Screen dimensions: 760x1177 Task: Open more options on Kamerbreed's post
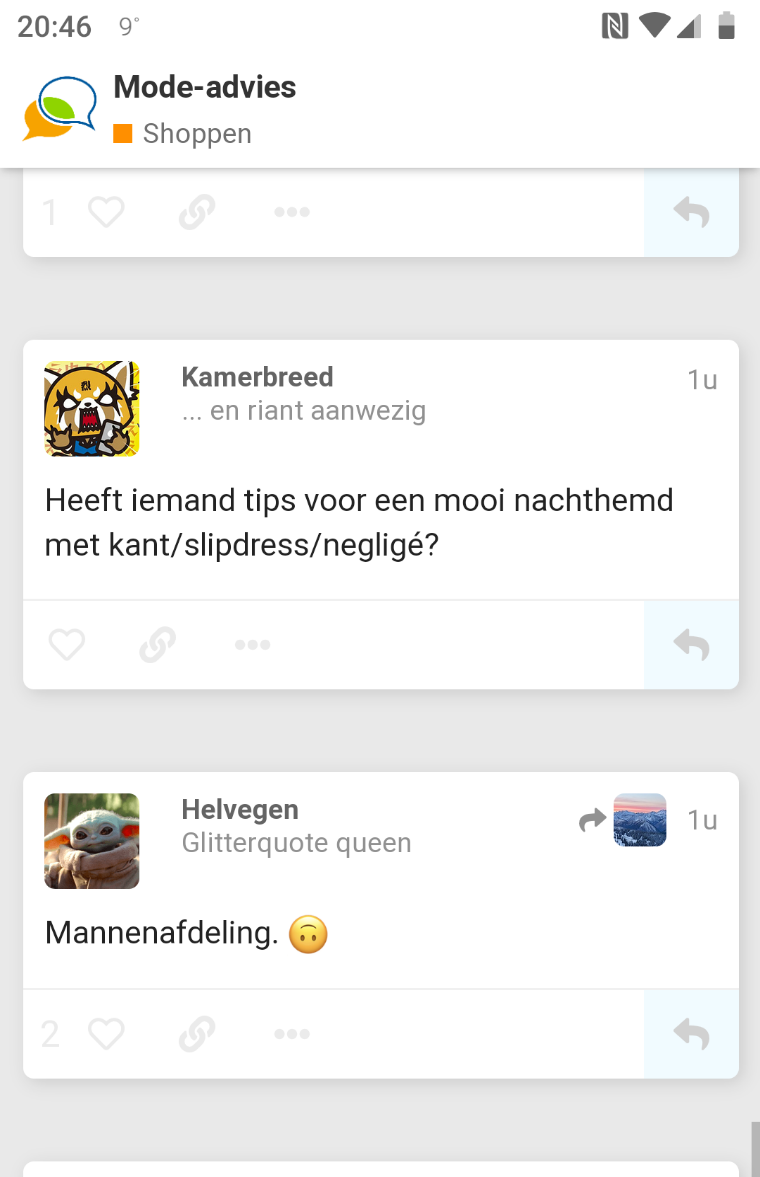pos(252,645)
